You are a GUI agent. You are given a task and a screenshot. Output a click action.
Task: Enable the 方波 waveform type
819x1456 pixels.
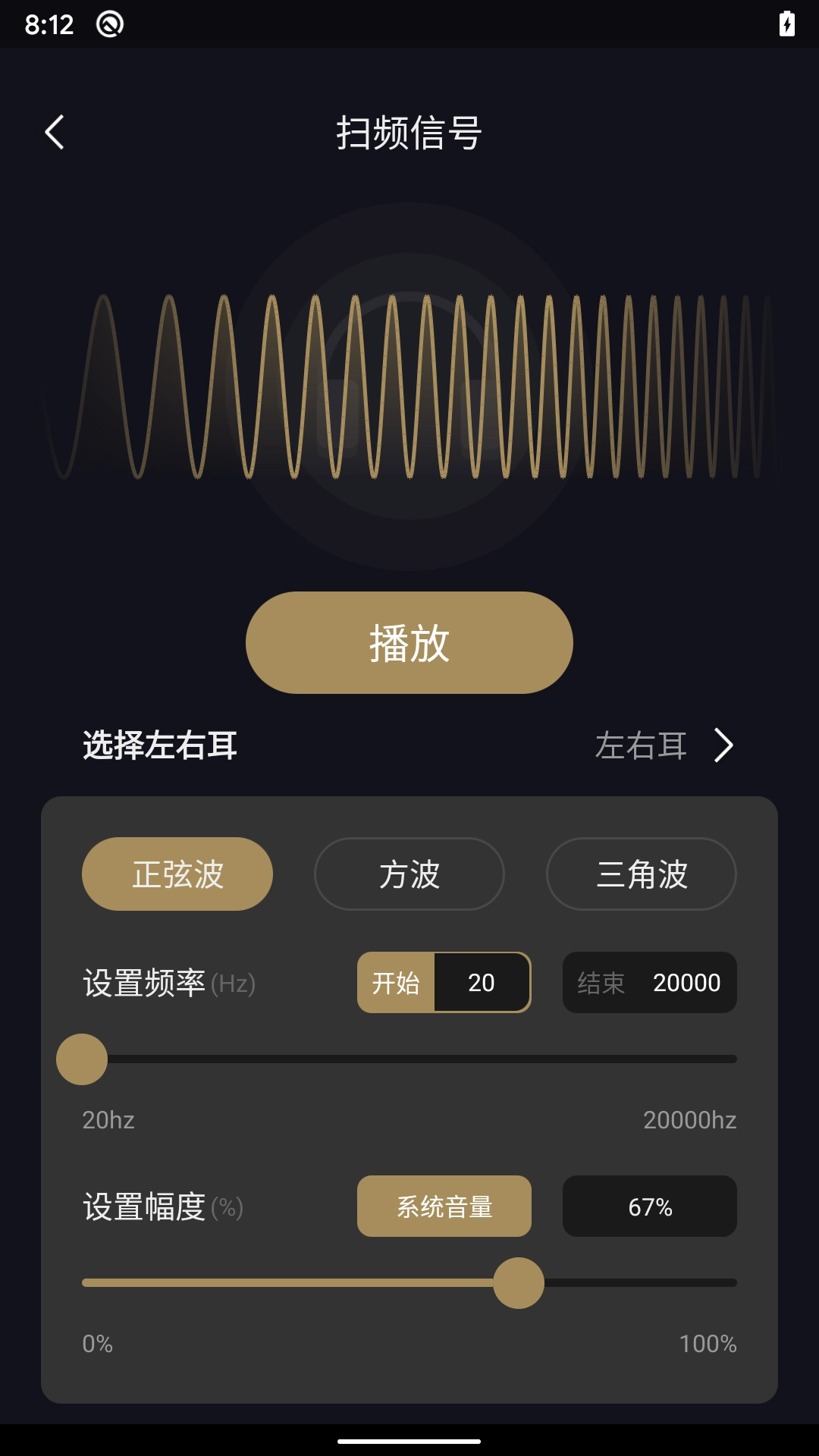coord(409,874)
